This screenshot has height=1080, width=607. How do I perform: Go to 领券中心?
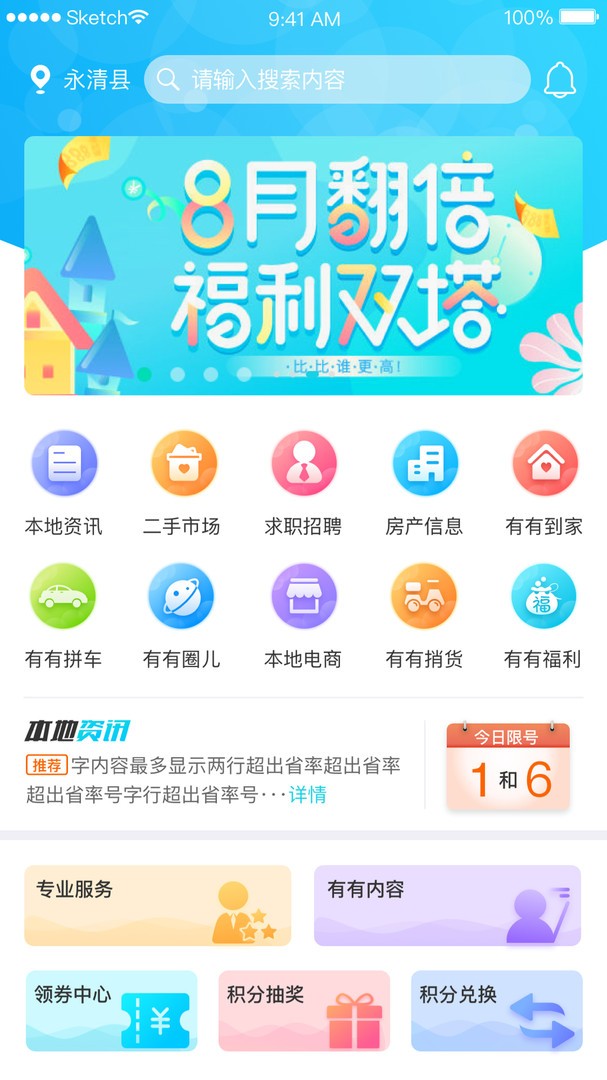coord(111,1010)
